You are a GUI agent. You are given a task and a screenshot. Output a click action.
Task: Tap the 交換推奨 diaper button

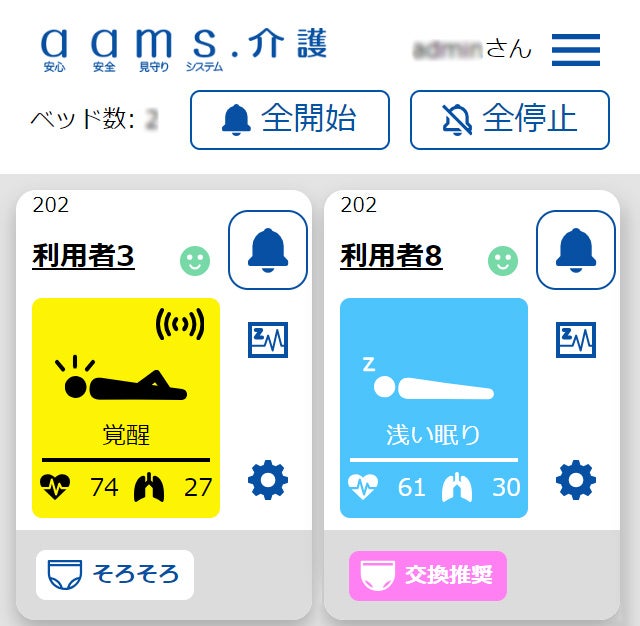(428, 575)
